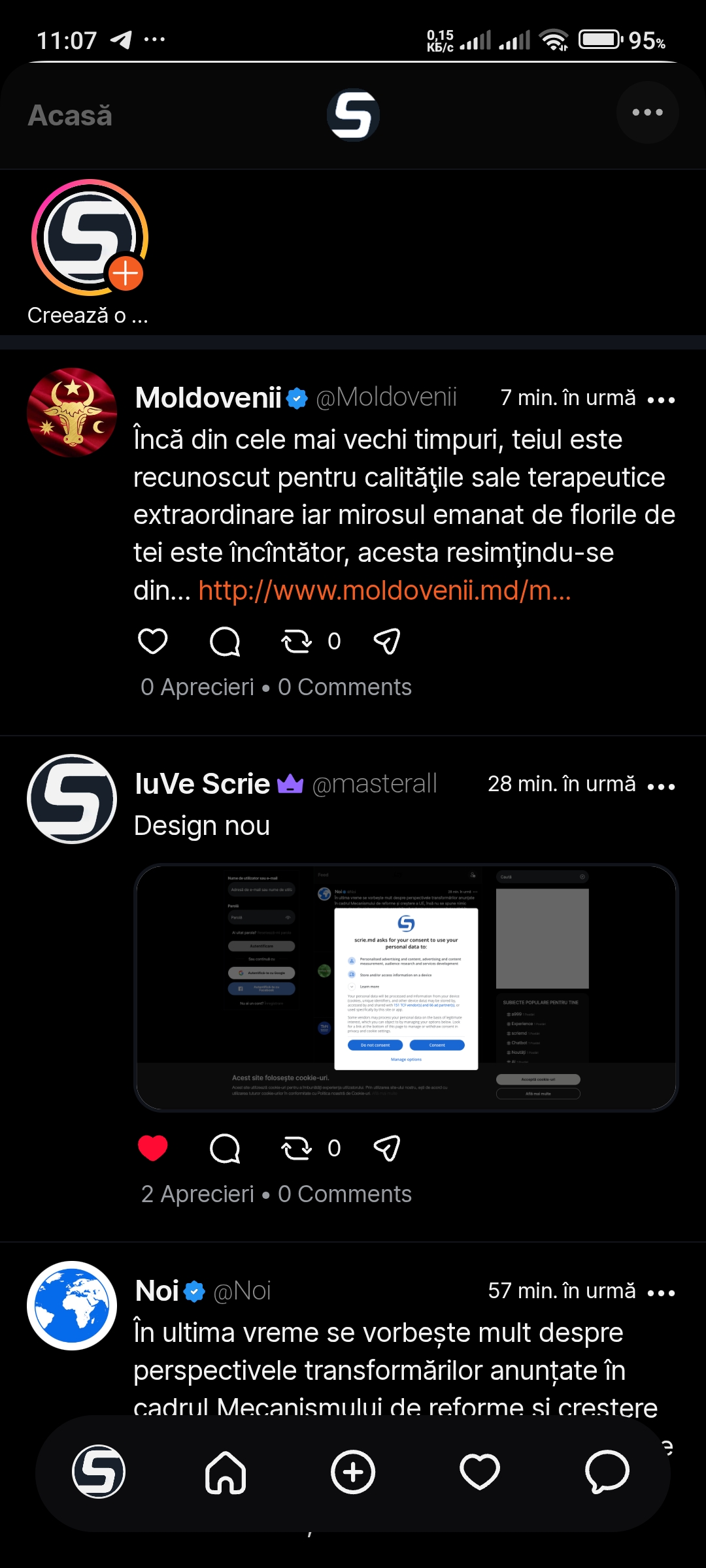
Task: Unlike the IuVe Scrie post
Action: tap(153, 1148)
